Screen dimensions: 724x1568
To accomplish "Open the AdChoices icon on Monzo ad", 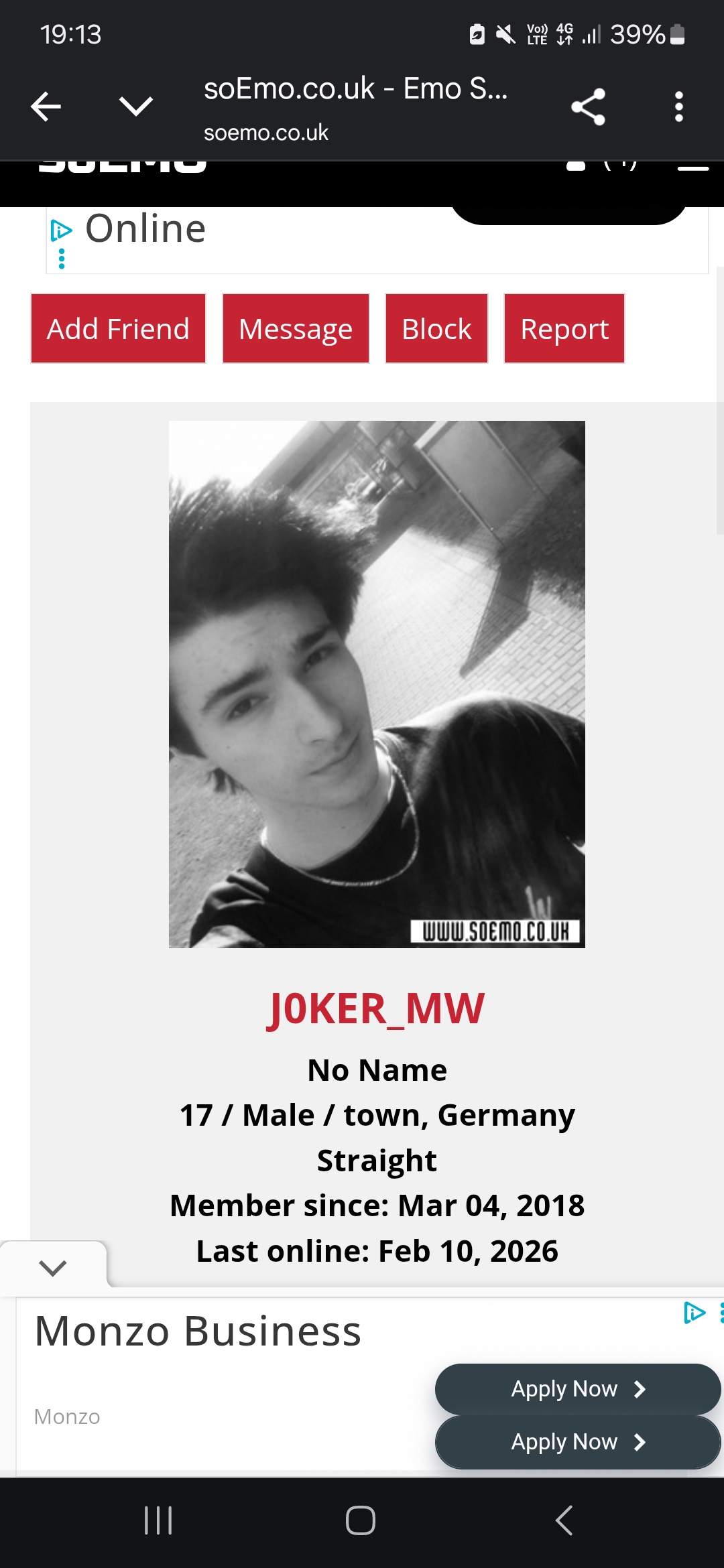I will (694, 1313).
